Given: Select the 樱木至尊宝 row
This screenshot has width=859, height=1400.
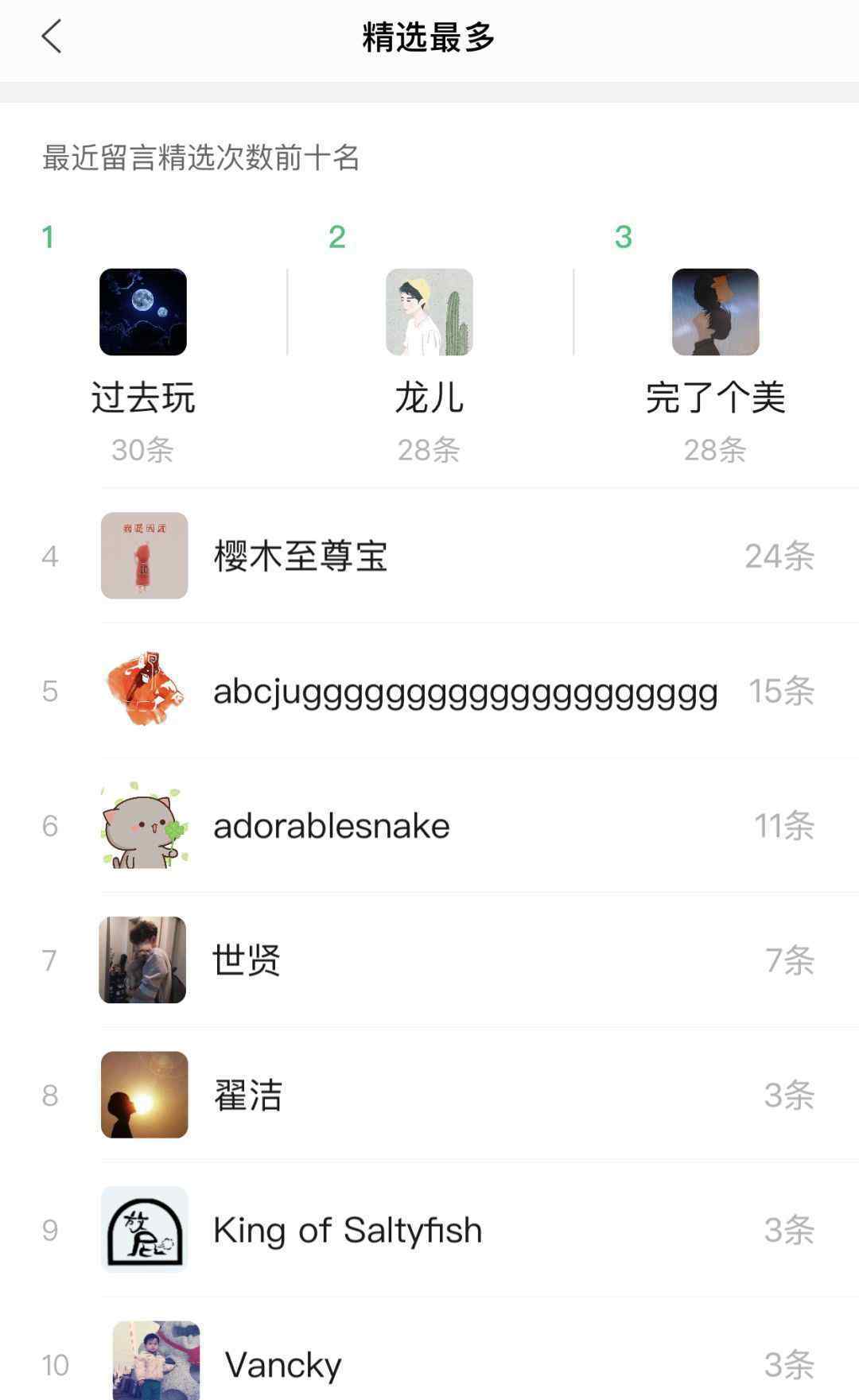Looking at the screenshot, I should [429, 556].
